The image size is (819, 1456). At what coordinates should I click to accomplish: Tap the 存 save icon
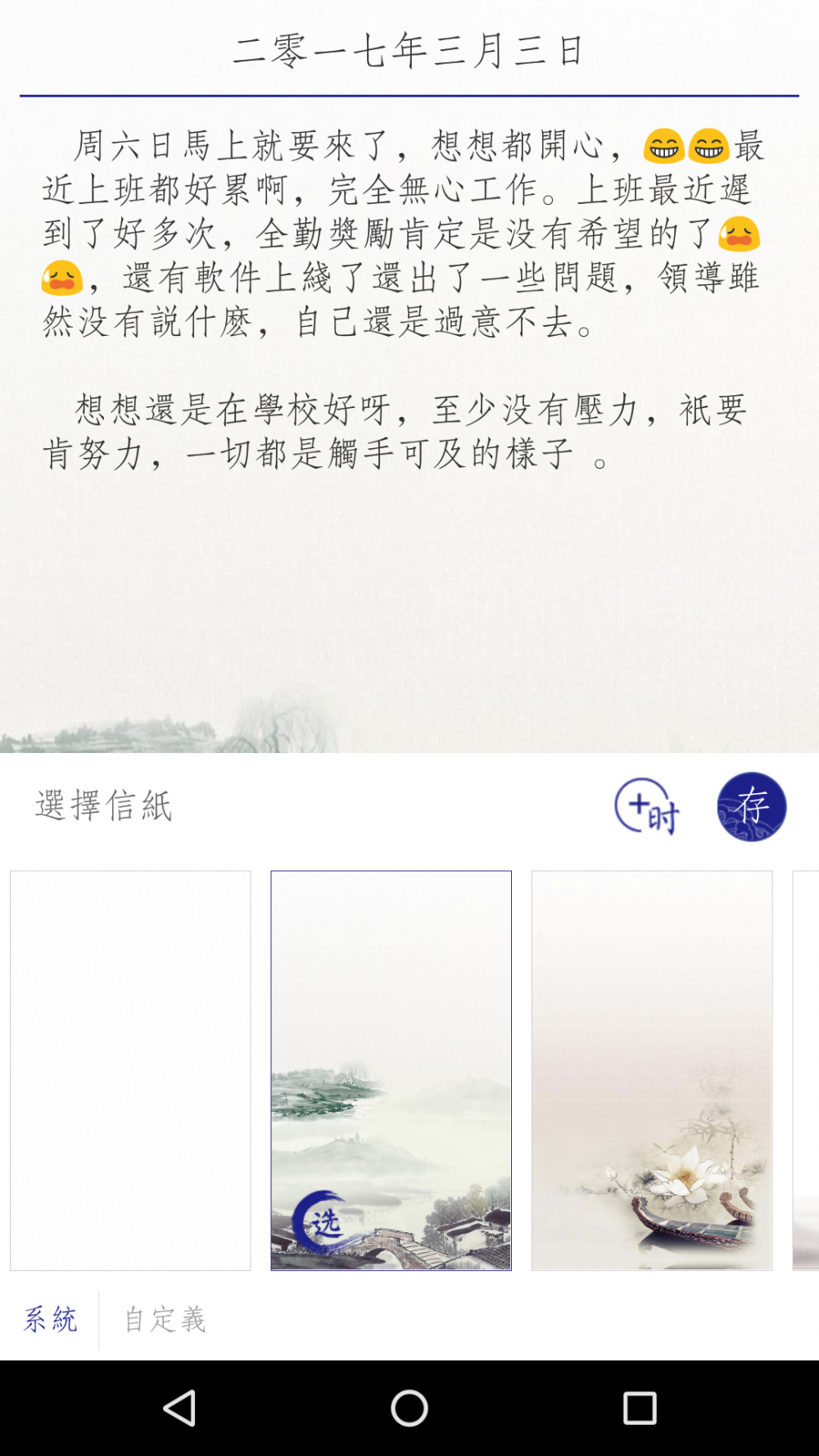click(750, 805)
